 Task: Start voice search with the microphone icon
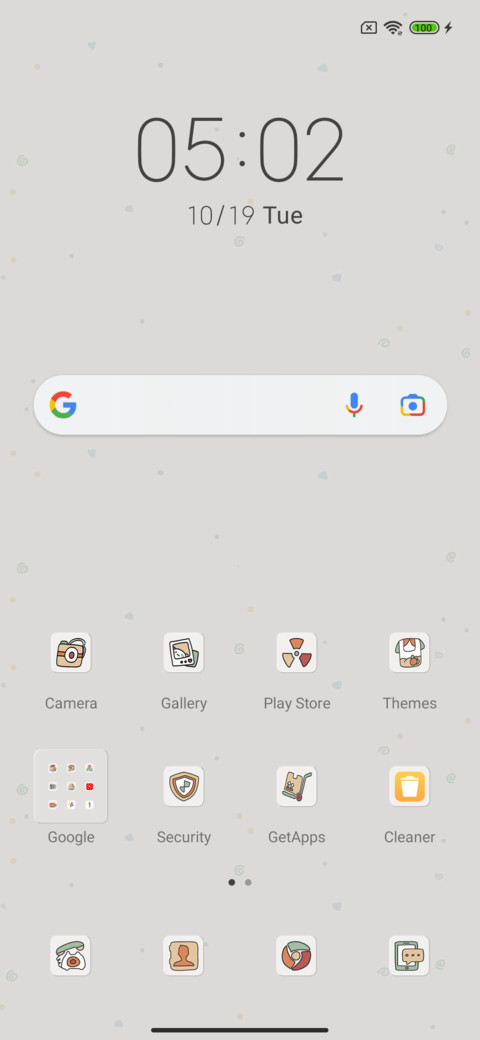click(354, 405)
